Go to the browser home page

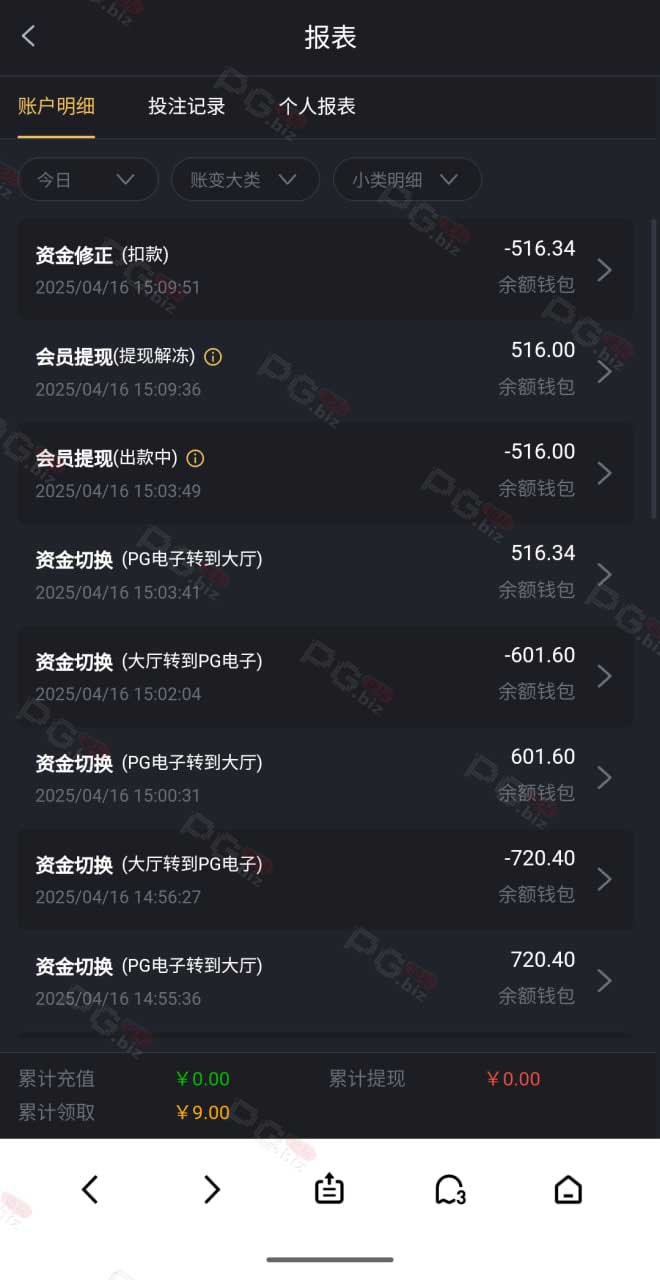coord(568,1190)
